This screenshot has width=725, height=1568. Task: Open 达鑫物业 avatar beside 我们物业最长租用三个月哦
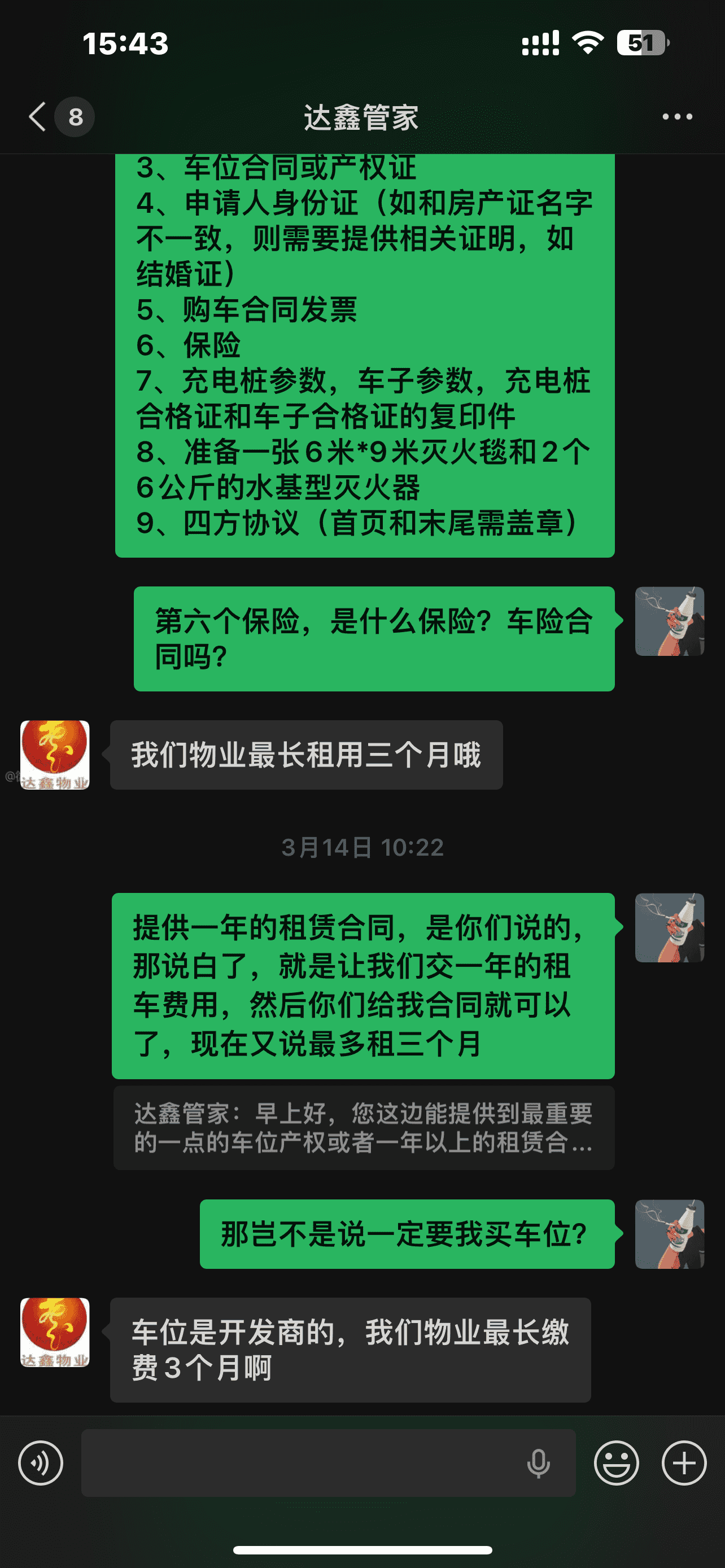(55, 755)
